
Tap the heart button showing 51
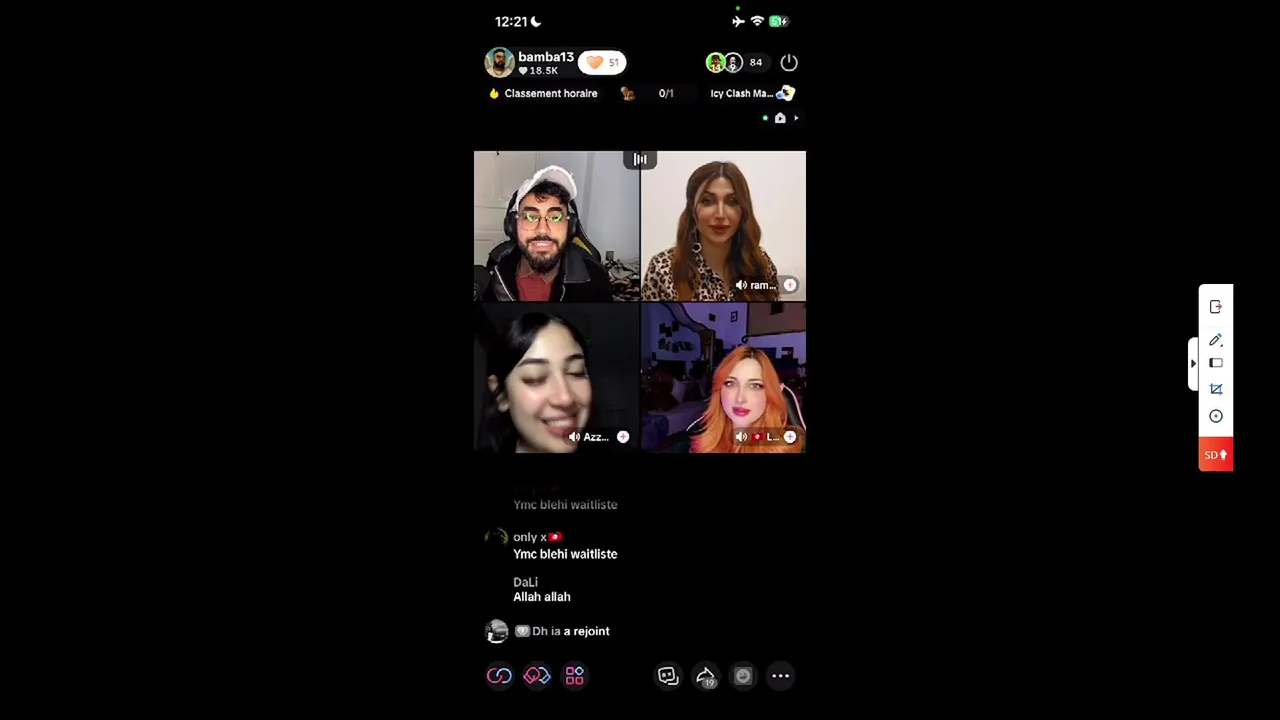point(602,62)
